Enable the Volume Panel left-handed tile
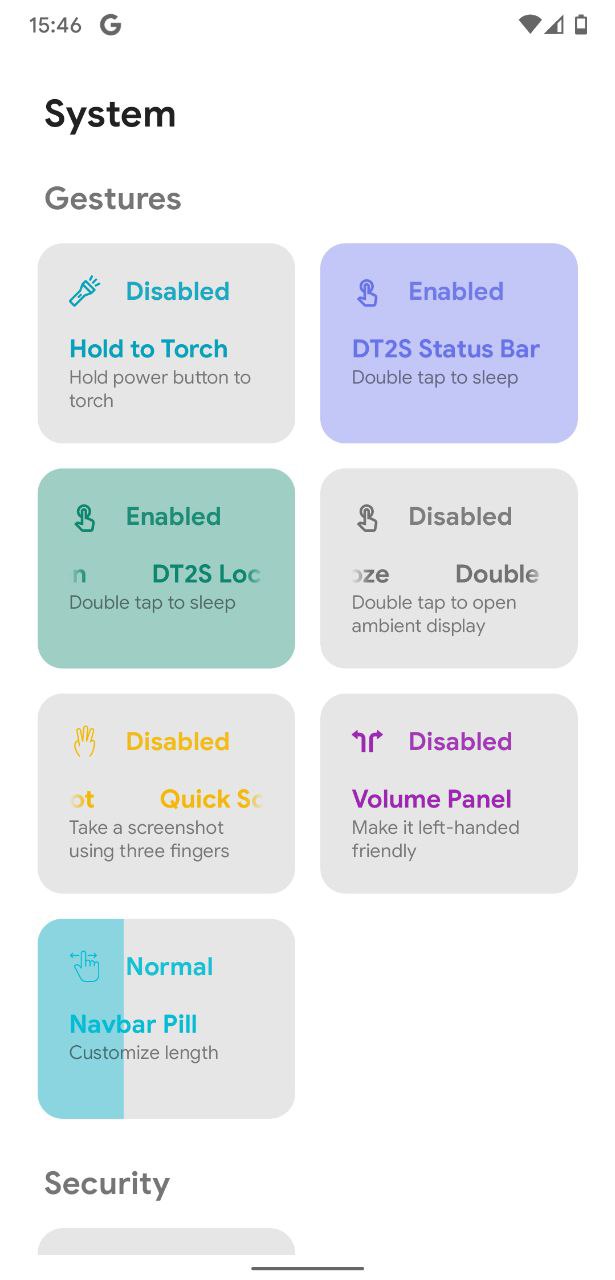 [x=449, y=793]
